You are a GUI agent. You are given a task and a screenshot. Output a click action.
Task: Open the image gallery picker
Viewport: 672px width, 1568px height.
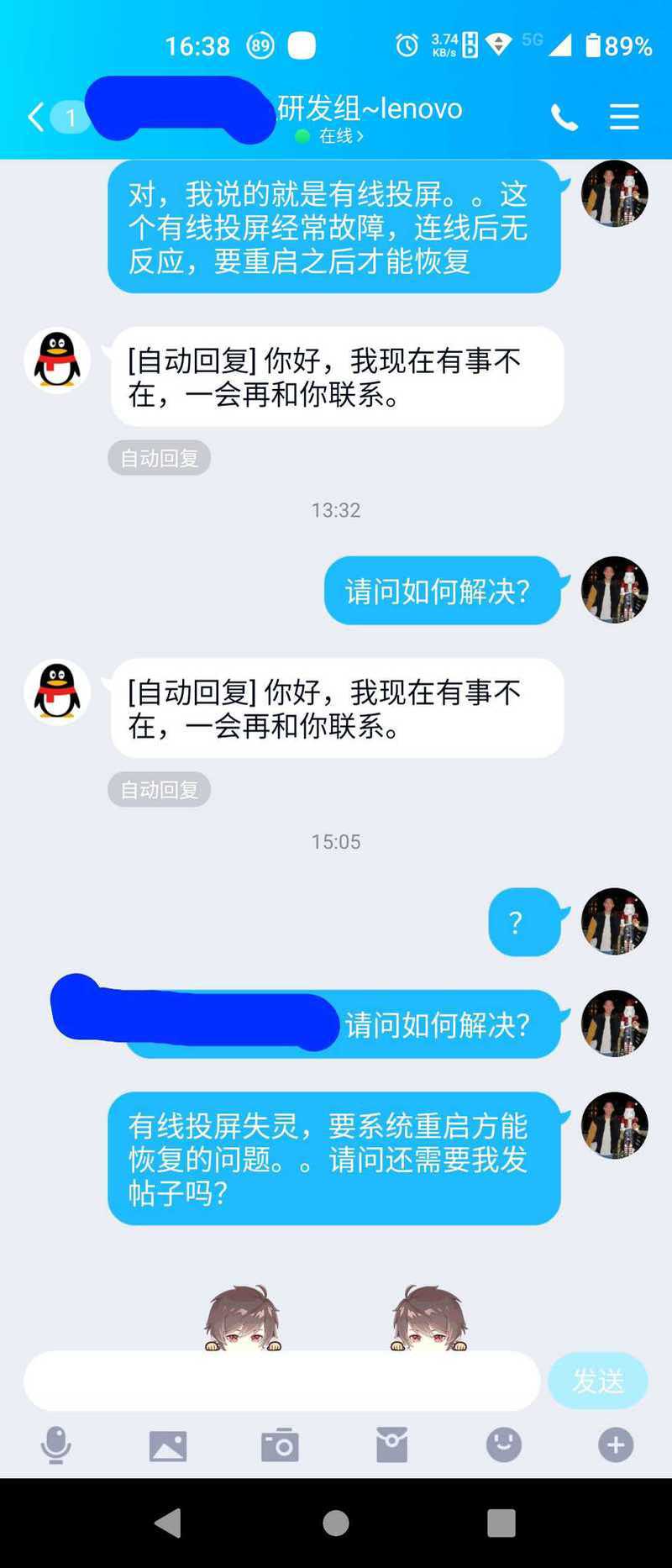pyautogui.click(x=168, y=1445)
